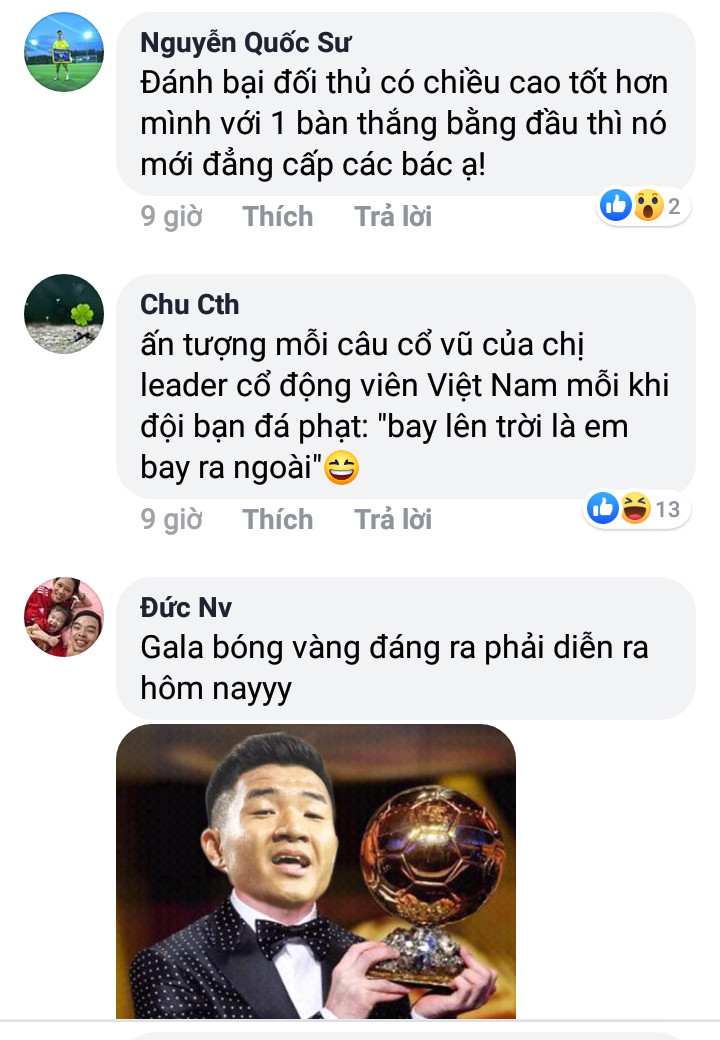Viewport: 720px width, 1040px height.
Task: Open Nguyễn Quốc Sư's profile picture
Action: tap(63, 52)
